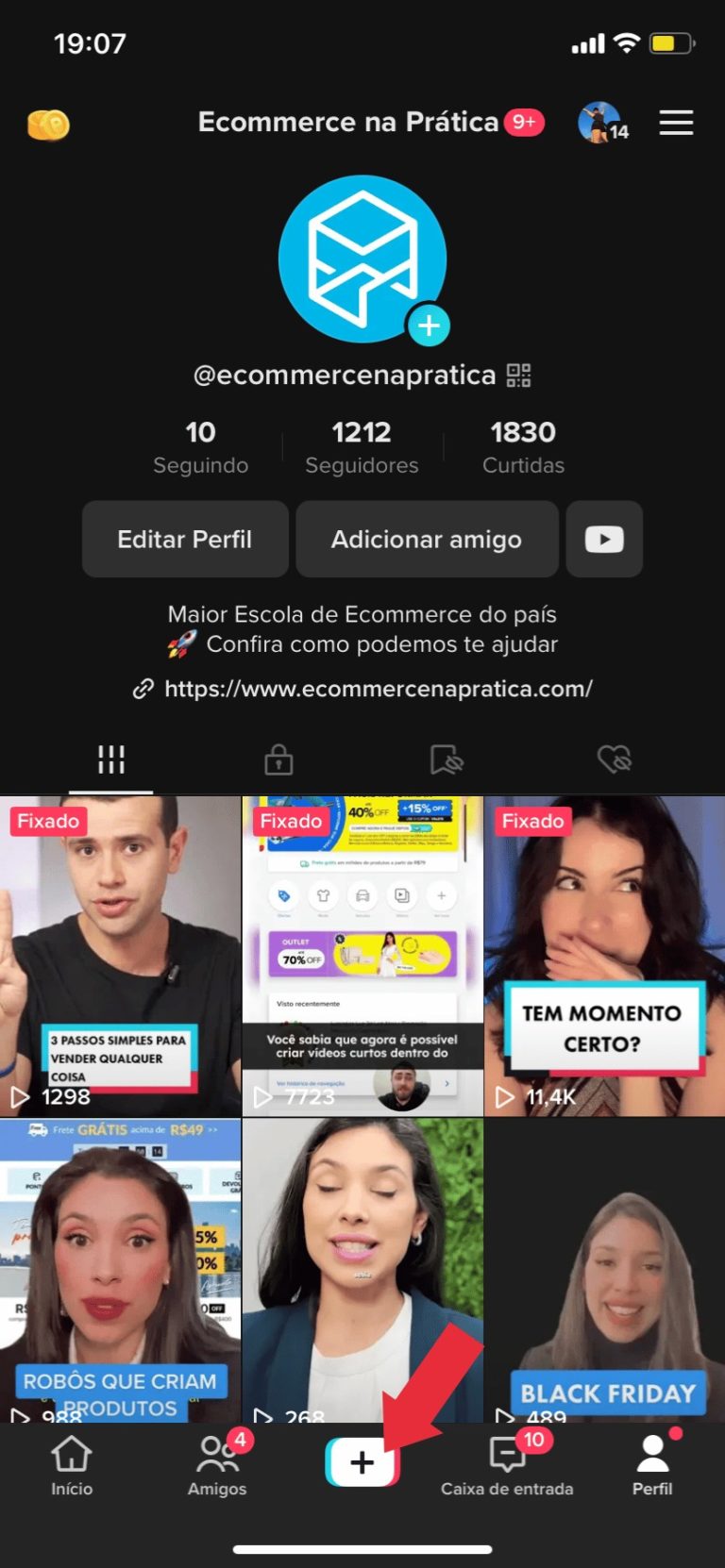The height and width of the screenshot is (1568, 725).
Task: Open the hamburger menu for profile settings
Action: pos(676,123)
